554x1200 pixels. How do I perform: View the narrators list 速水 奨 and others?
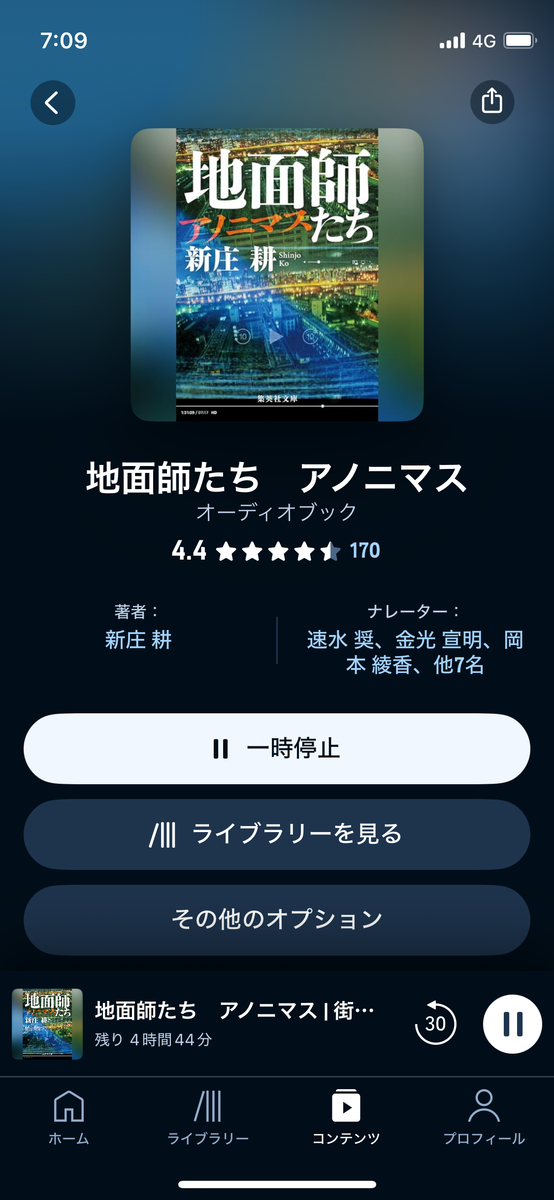(415, 652)
